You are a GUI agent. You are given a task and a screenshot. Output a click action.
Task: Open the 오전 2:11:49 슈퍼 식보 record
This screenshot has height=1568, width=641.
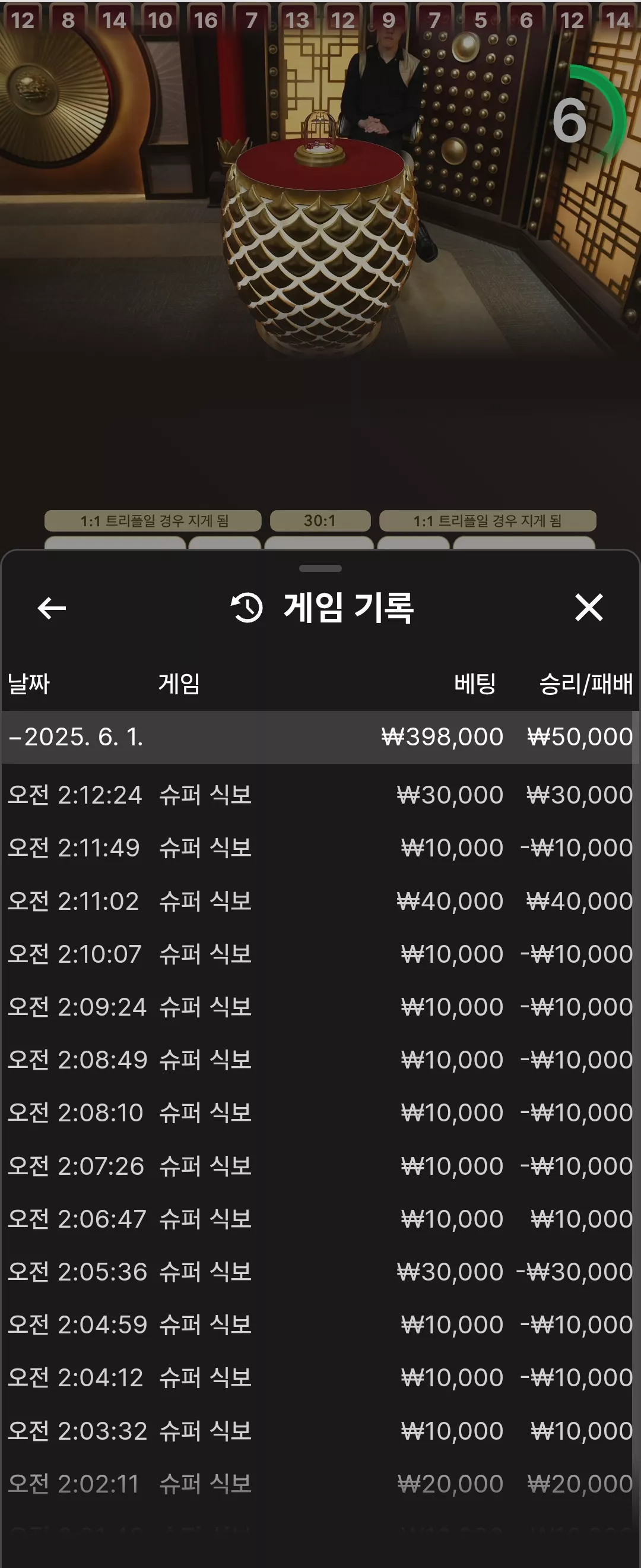pyautogui.click(x=320, y=848)
